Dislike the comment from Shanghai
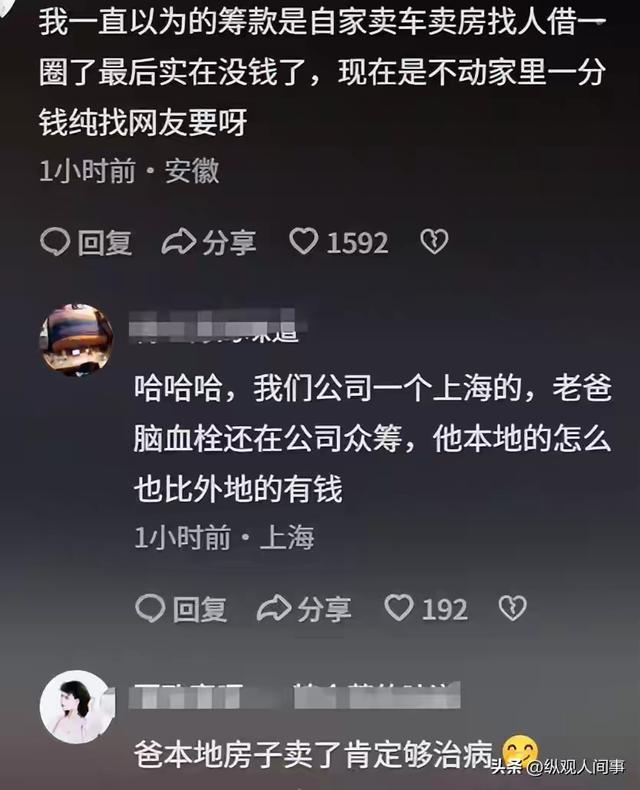 512,607
